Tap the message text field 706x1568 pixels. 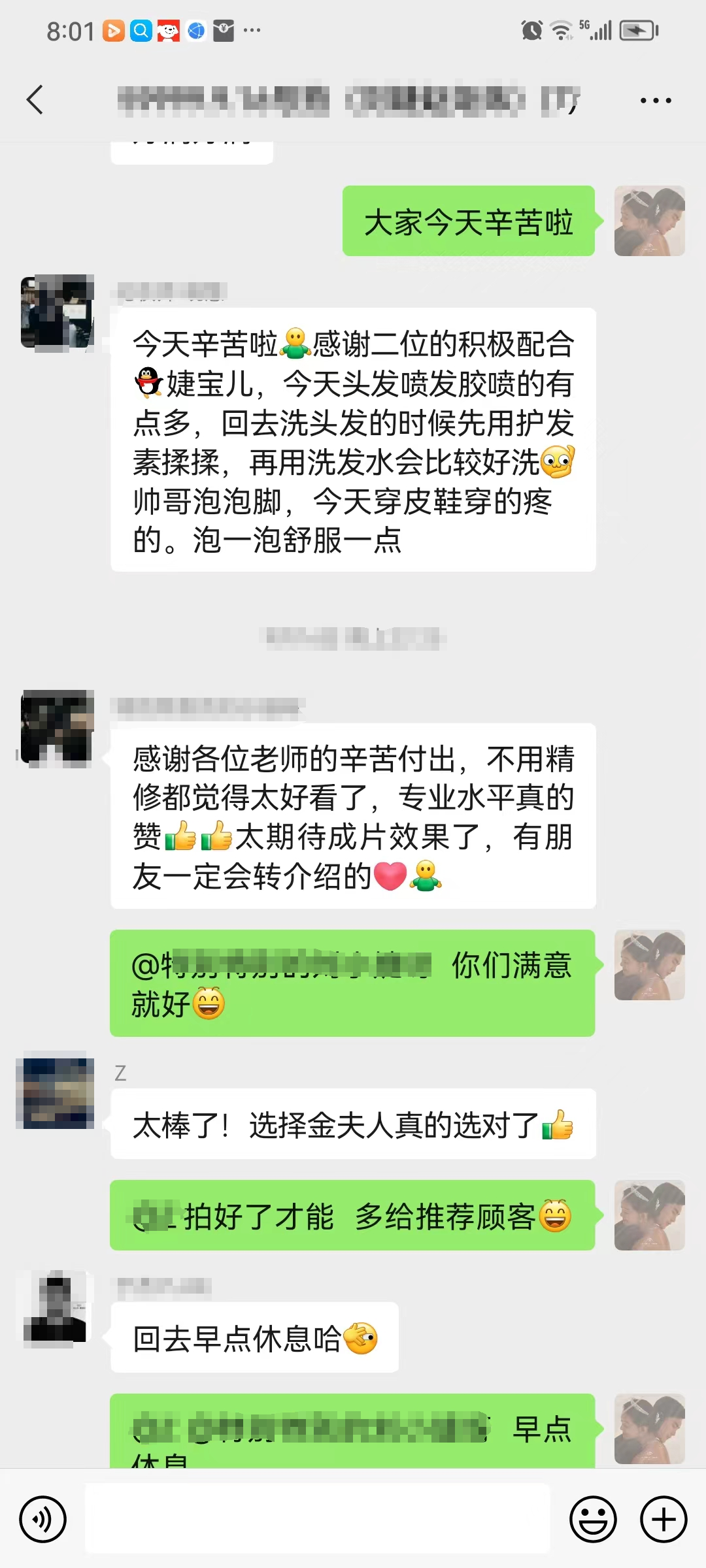(317, 1518)
